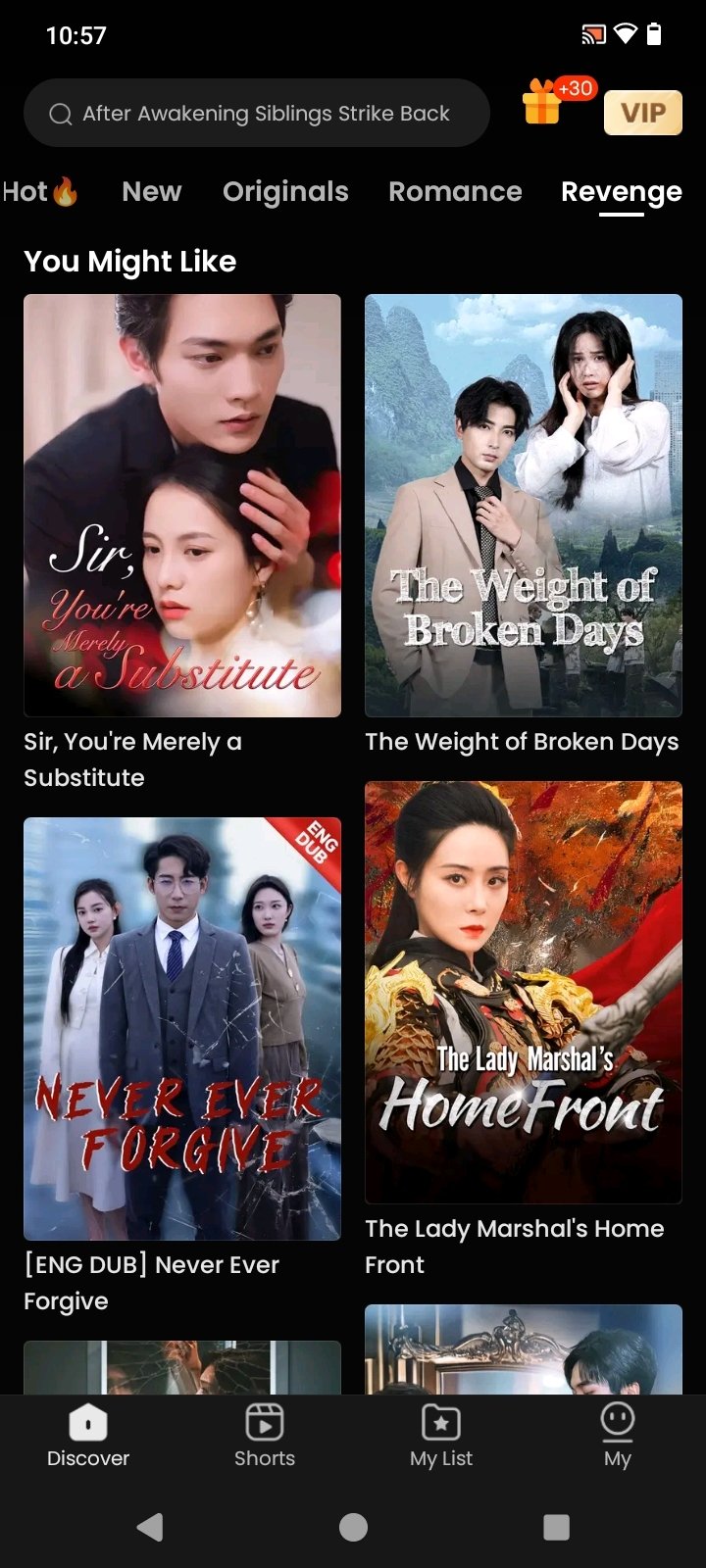Viewport: 706px width, 1568px height.
Task: Go to the Romance tab
Action: tap(455, 191)
